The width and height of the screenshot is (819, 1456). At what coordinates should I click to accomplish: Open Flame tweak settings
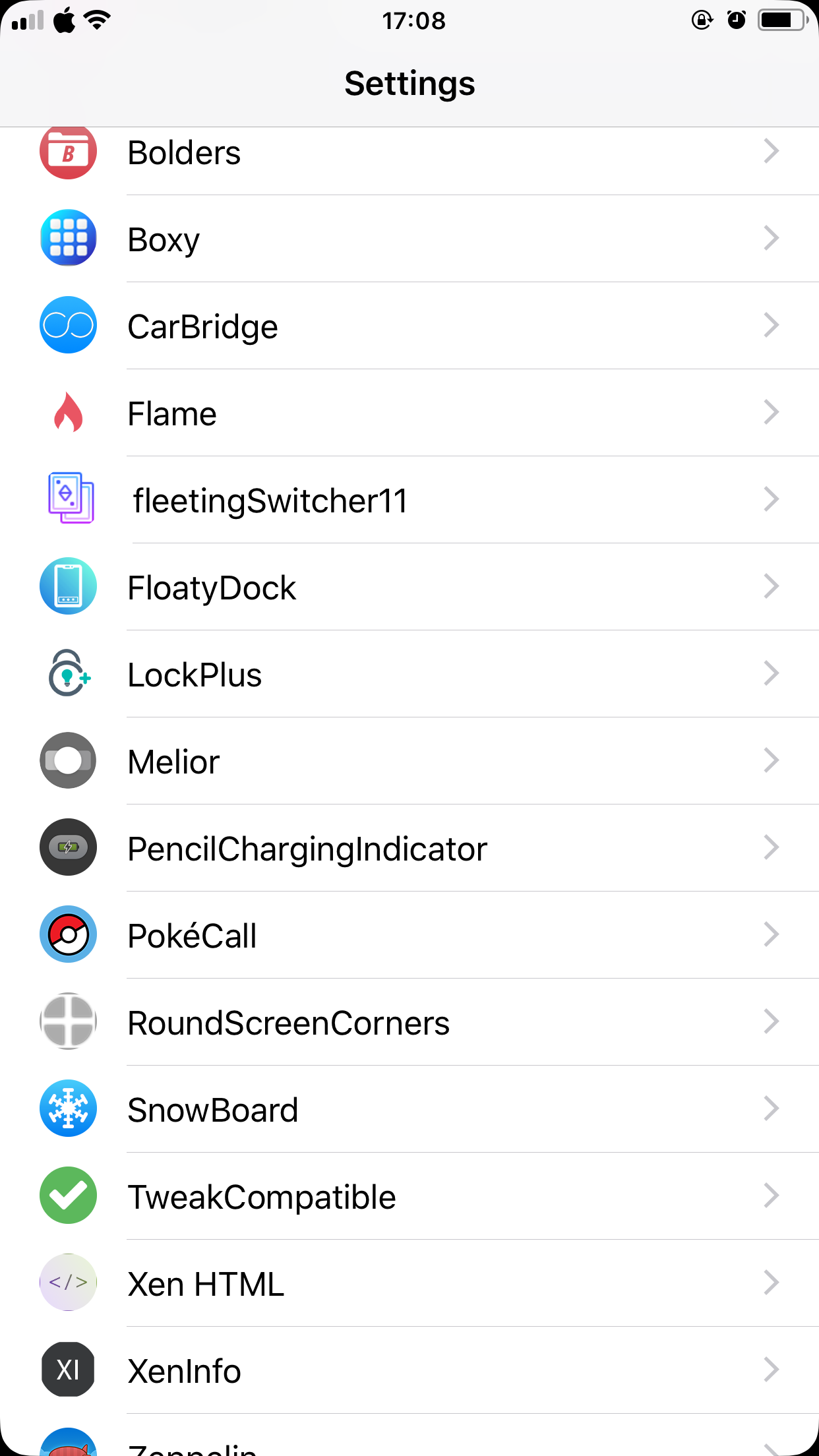coord(409,413)
